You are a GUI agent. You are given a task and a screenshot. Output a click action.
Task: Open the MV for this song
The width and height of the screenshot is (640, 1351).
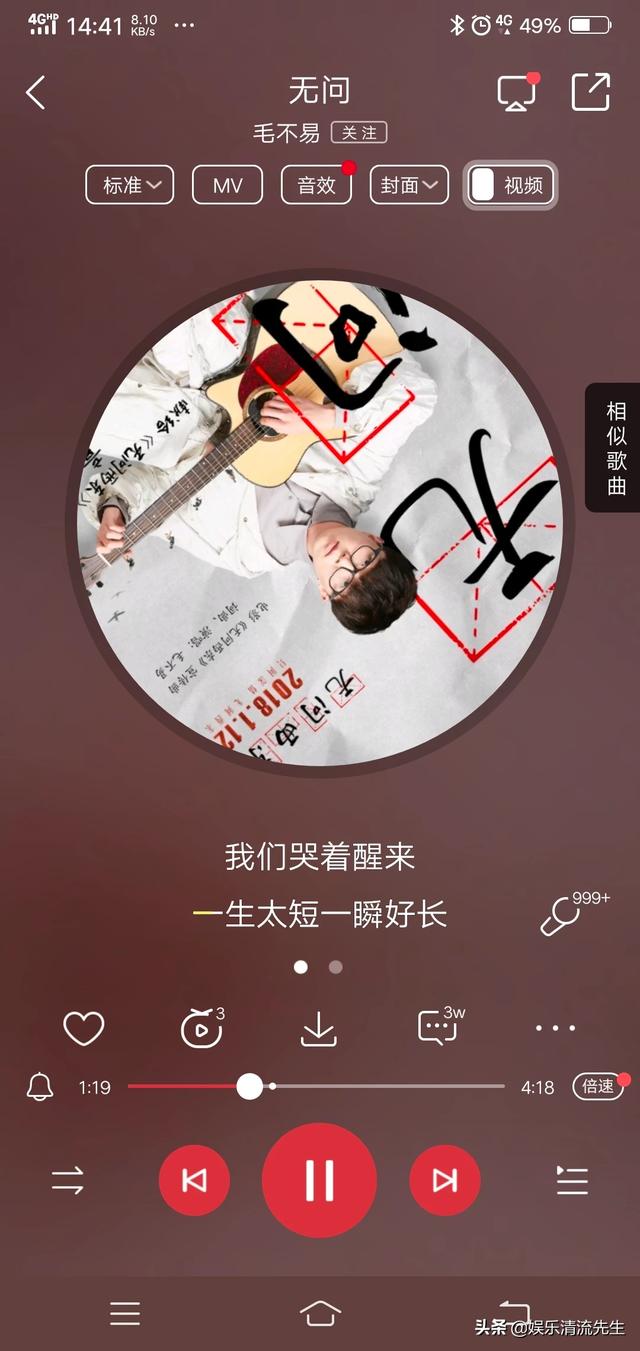click(228, 185)
